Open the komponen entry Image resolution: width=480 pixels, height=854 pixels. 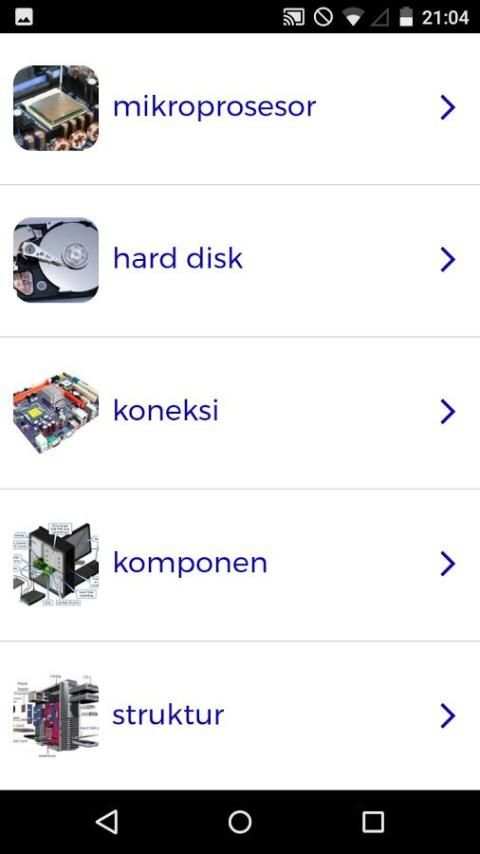(240, 564)
